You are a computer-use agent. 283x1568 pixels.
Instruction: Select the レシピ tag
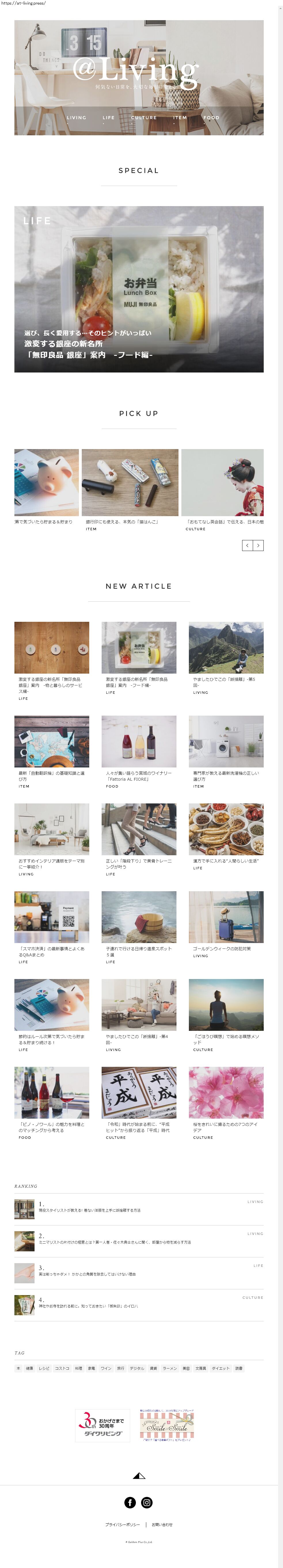[44, 1368]
